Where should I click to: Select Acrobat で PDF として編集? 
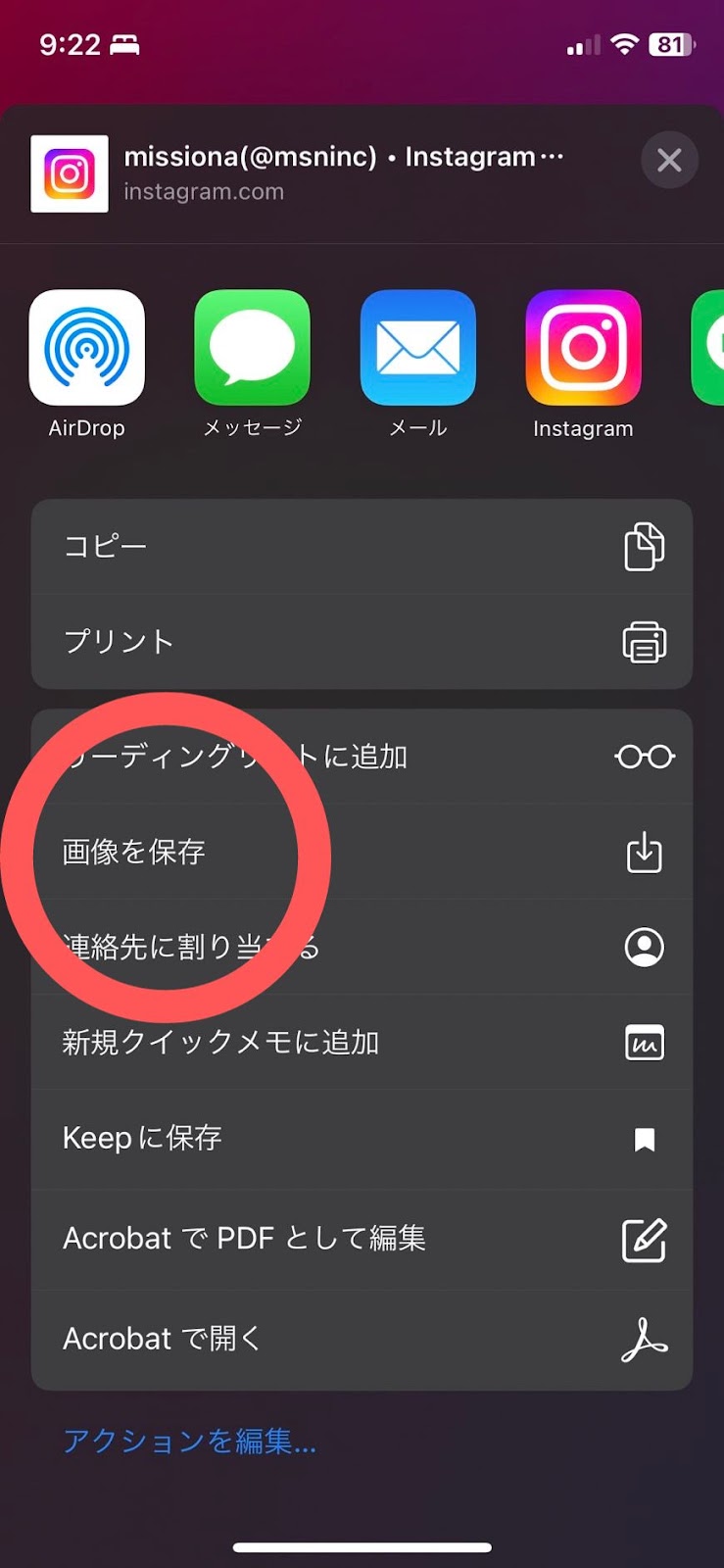point(362,1239)
